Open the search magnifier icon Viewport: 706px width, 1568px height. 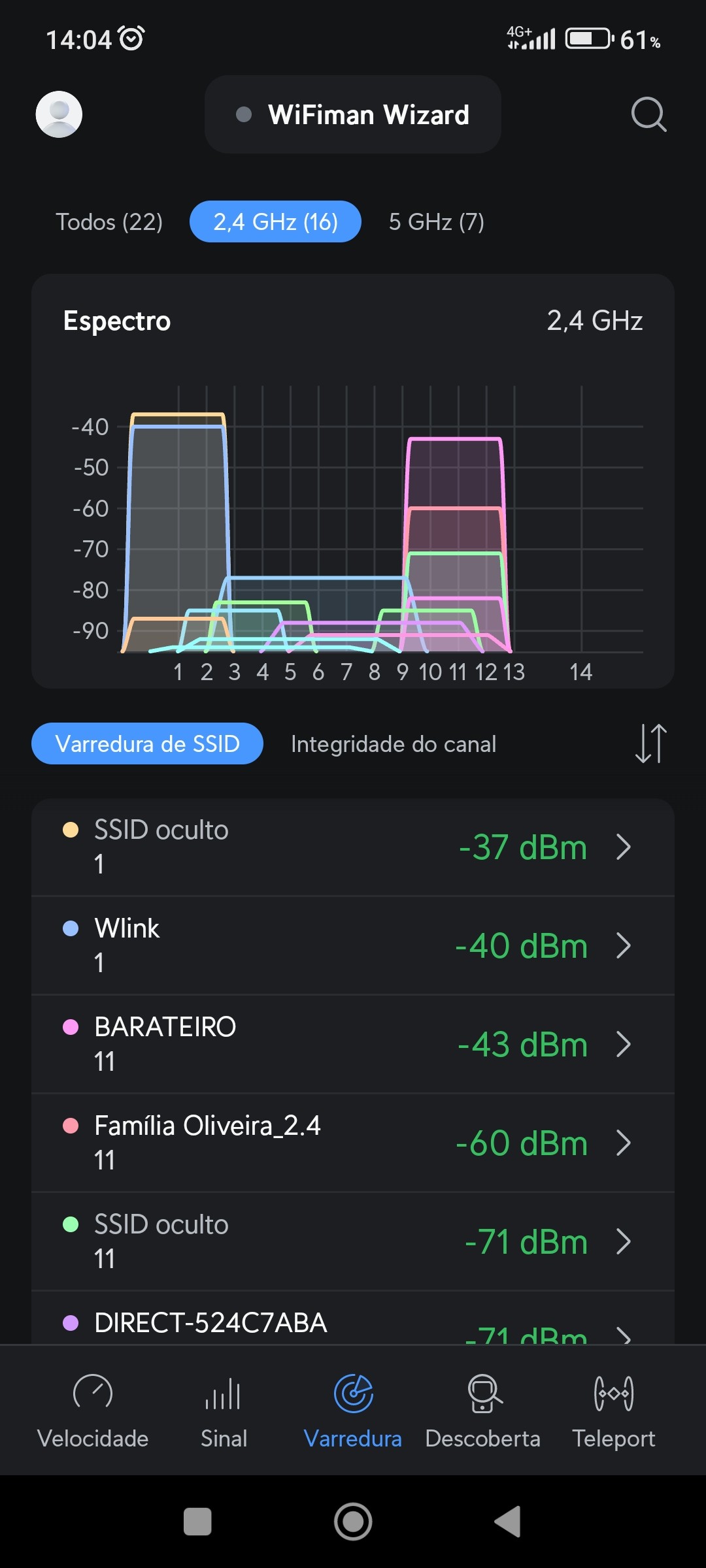[648, 114]
